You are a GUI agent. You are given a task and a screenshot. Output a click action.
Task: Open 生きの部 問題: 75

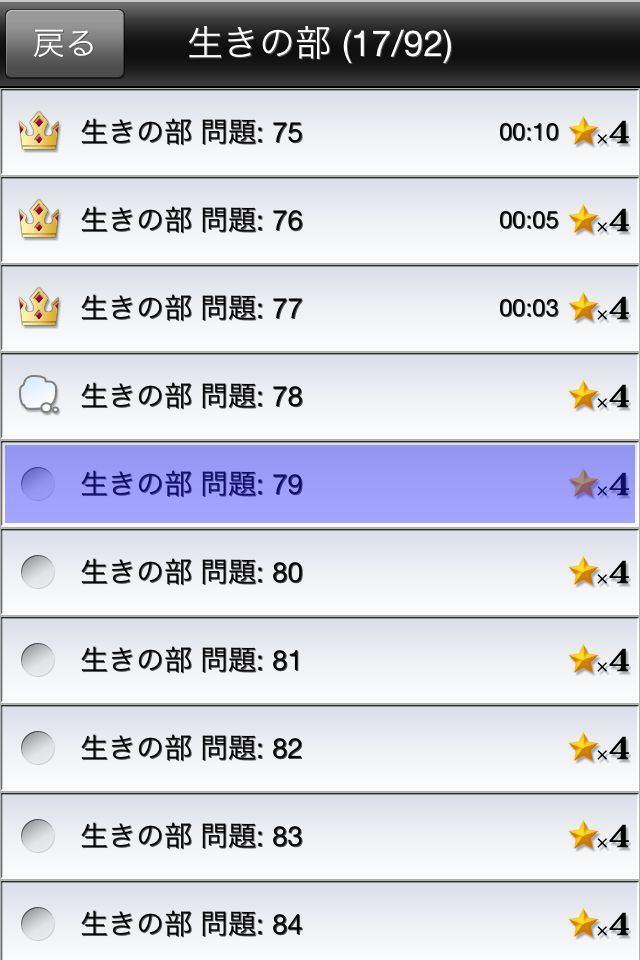pos(320,133)
